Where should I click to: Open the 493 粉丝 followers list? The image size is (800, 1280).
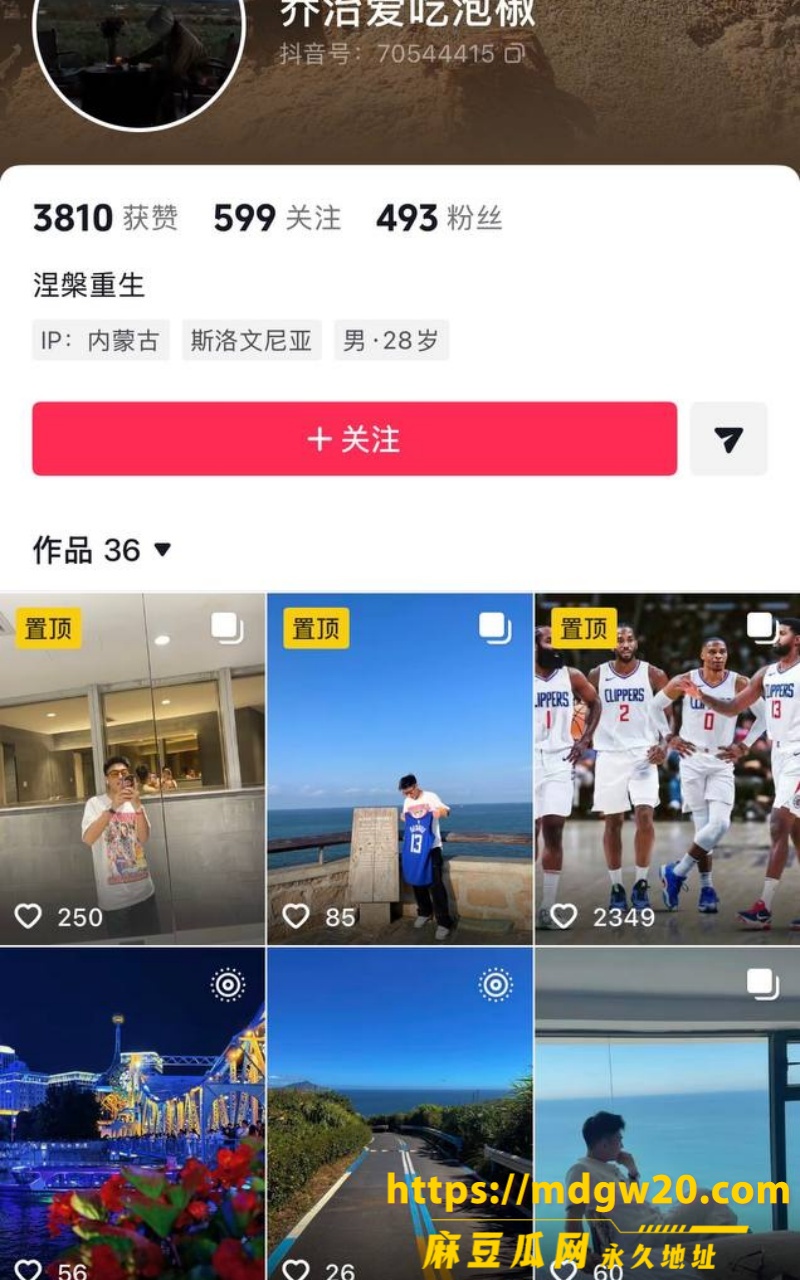[x=439, y=218]
